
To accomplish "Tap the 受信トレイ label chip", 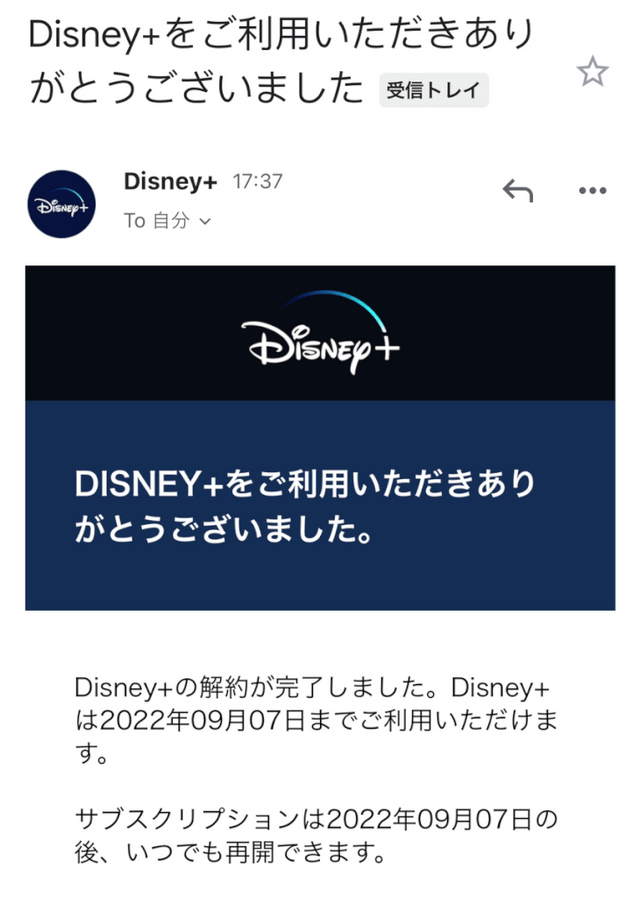I will [x=434, y=91].
